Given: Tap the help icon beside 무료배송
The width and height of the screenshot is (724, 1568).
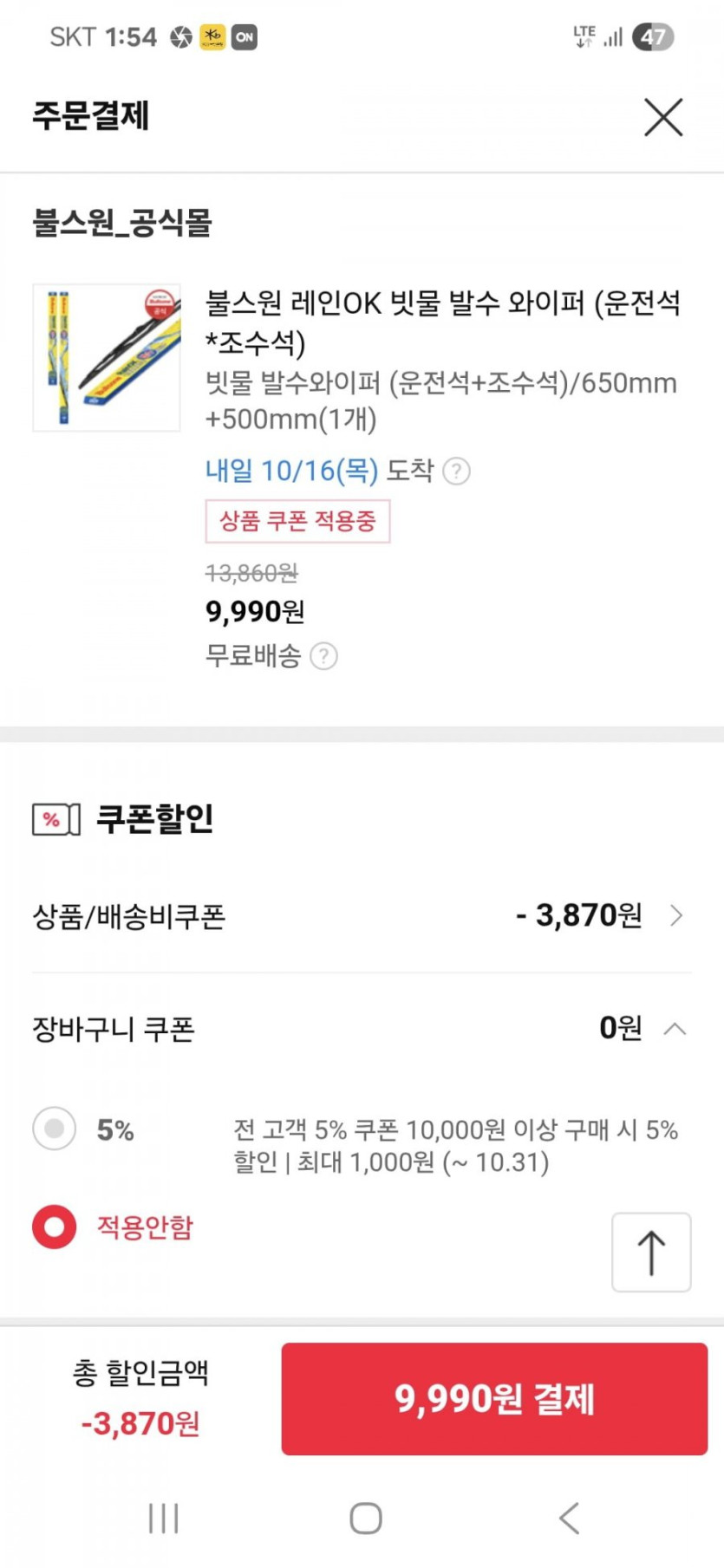Looking at the screenshot, I should (x=323, y=656).
